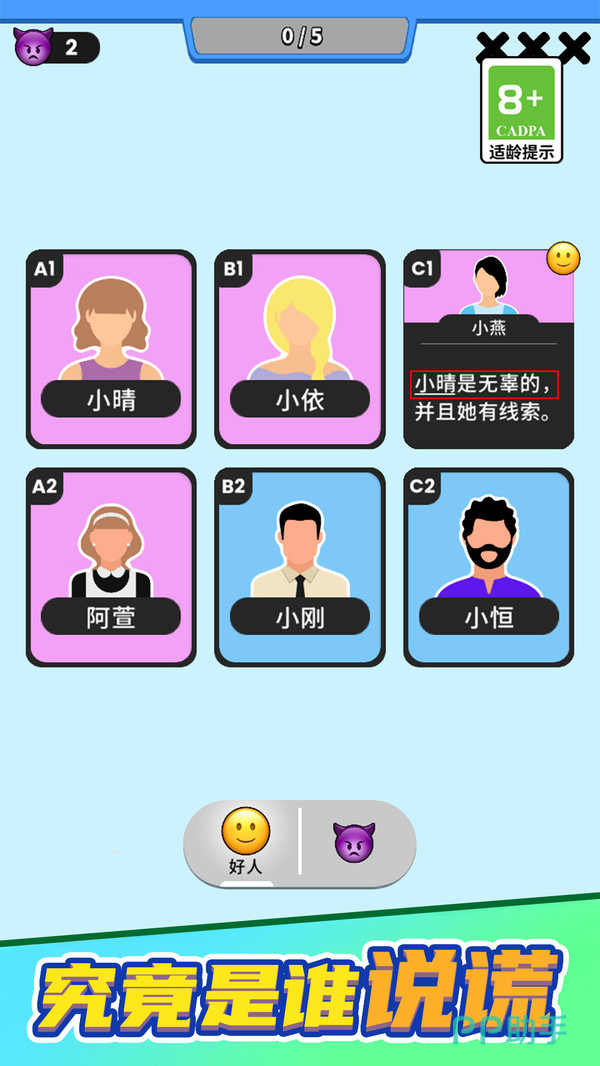Switch to the 好人 marker

click(x=245, y=842)
